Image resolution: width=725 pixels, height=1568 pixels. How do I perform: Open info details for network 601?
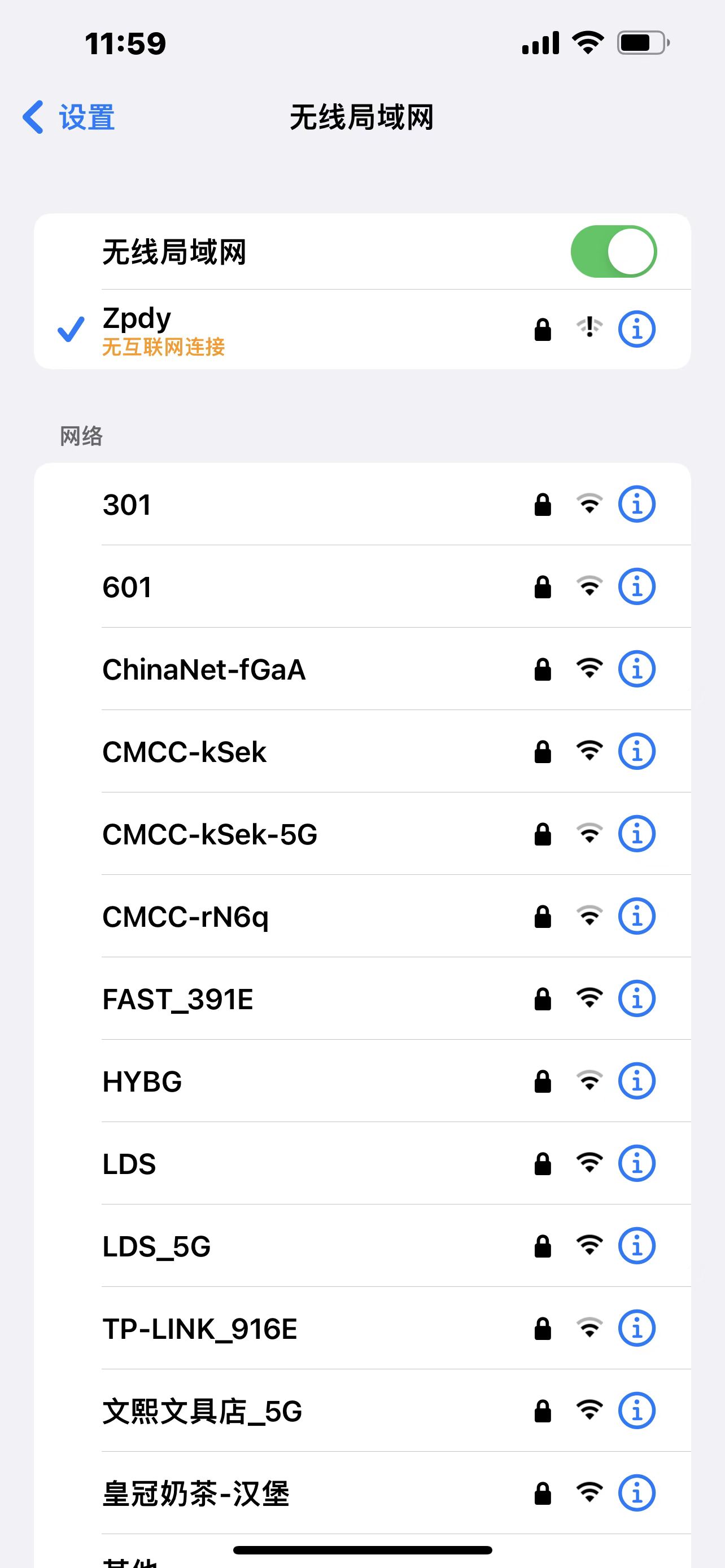point(636,587)
